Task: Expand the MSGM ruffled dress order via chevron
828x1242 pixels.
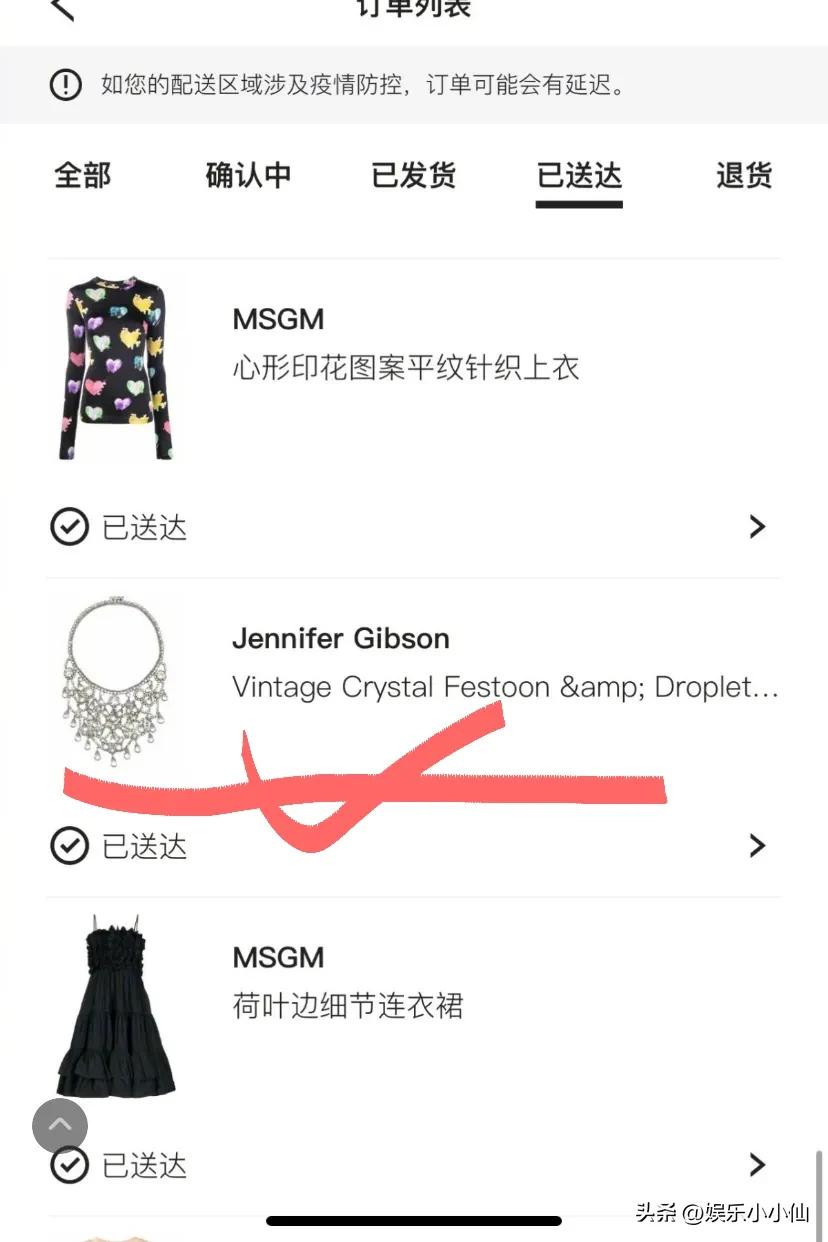Action: [757, 1166]
